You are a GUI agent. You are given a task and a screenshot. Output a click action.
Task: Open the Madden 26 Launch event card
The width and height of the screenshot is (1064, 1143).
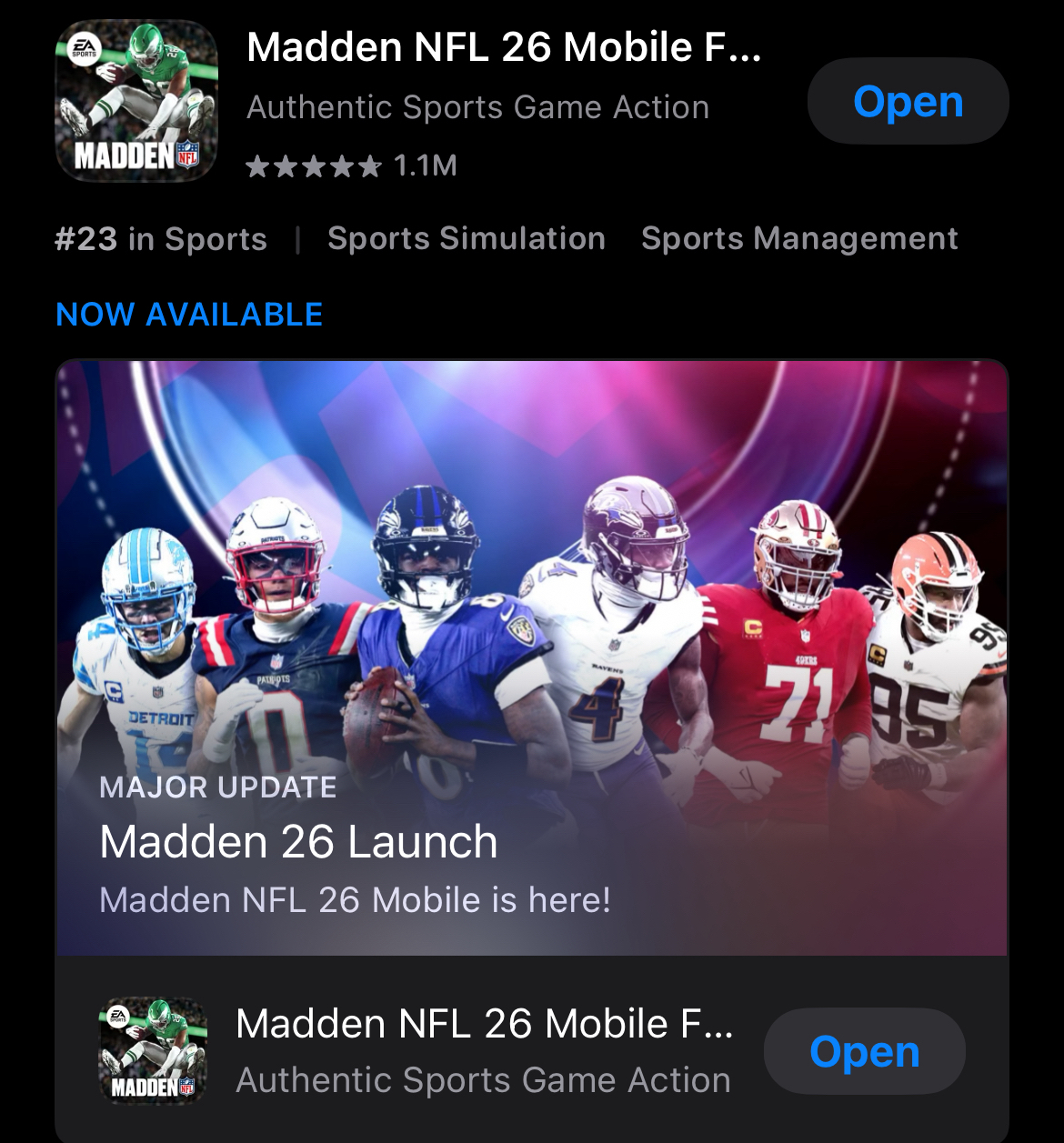pyautogui.click(x=531, y=658)
